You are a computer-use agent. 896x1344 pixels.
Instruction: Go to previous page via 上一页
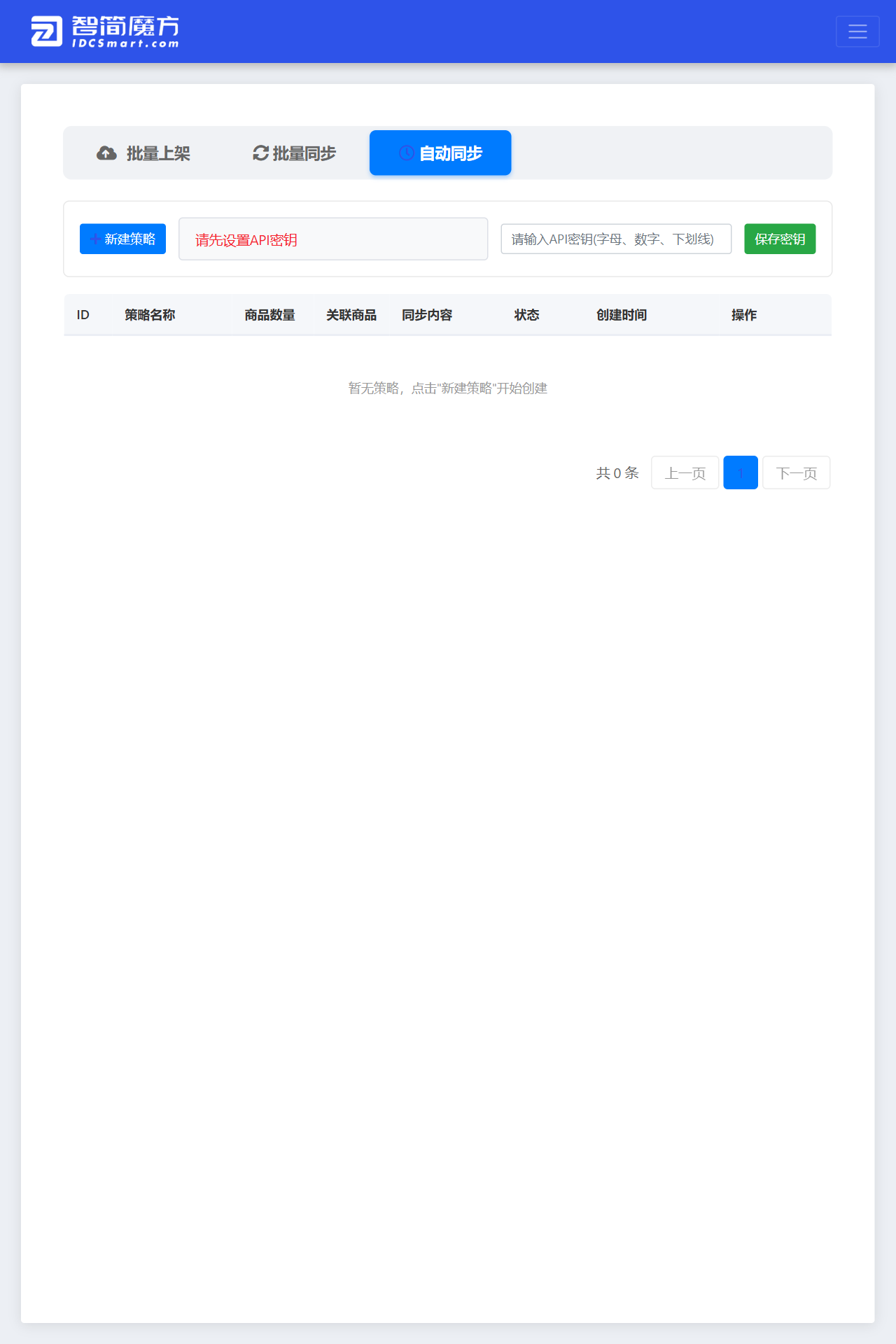685,472
